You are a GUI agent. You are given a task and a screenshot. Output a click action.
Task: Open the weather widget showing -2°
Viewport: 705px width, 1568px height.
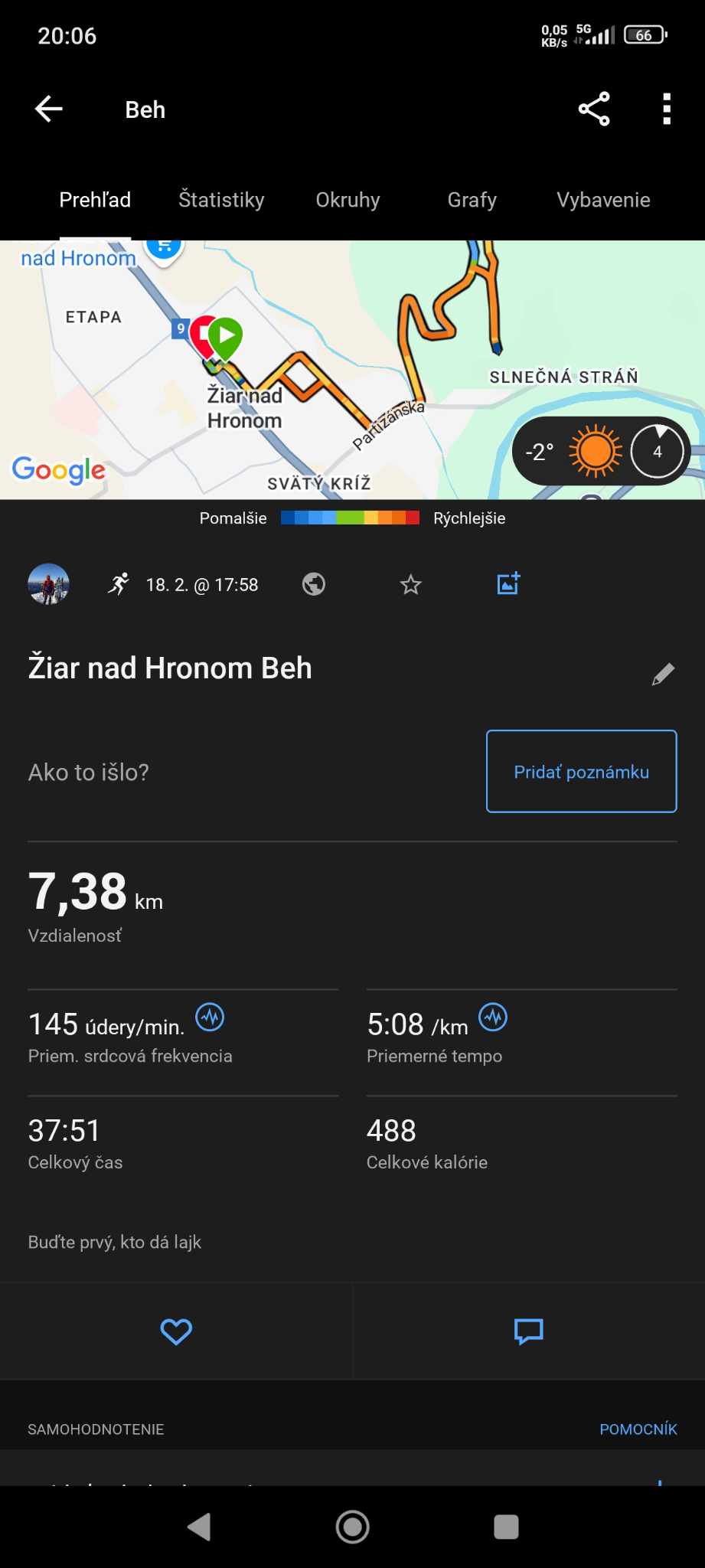602,452
